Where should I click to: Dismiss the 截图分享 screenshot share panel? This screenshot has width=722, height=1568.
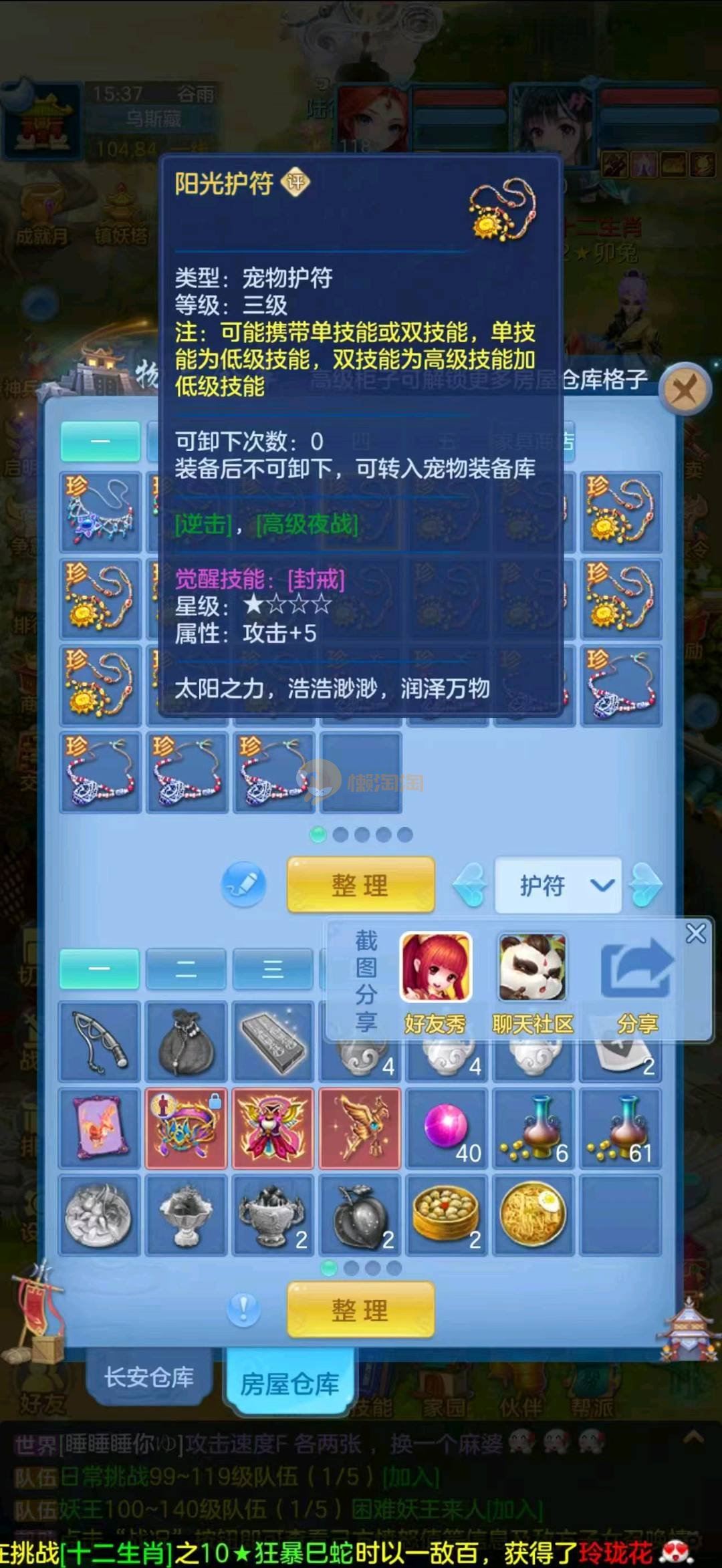696,934
